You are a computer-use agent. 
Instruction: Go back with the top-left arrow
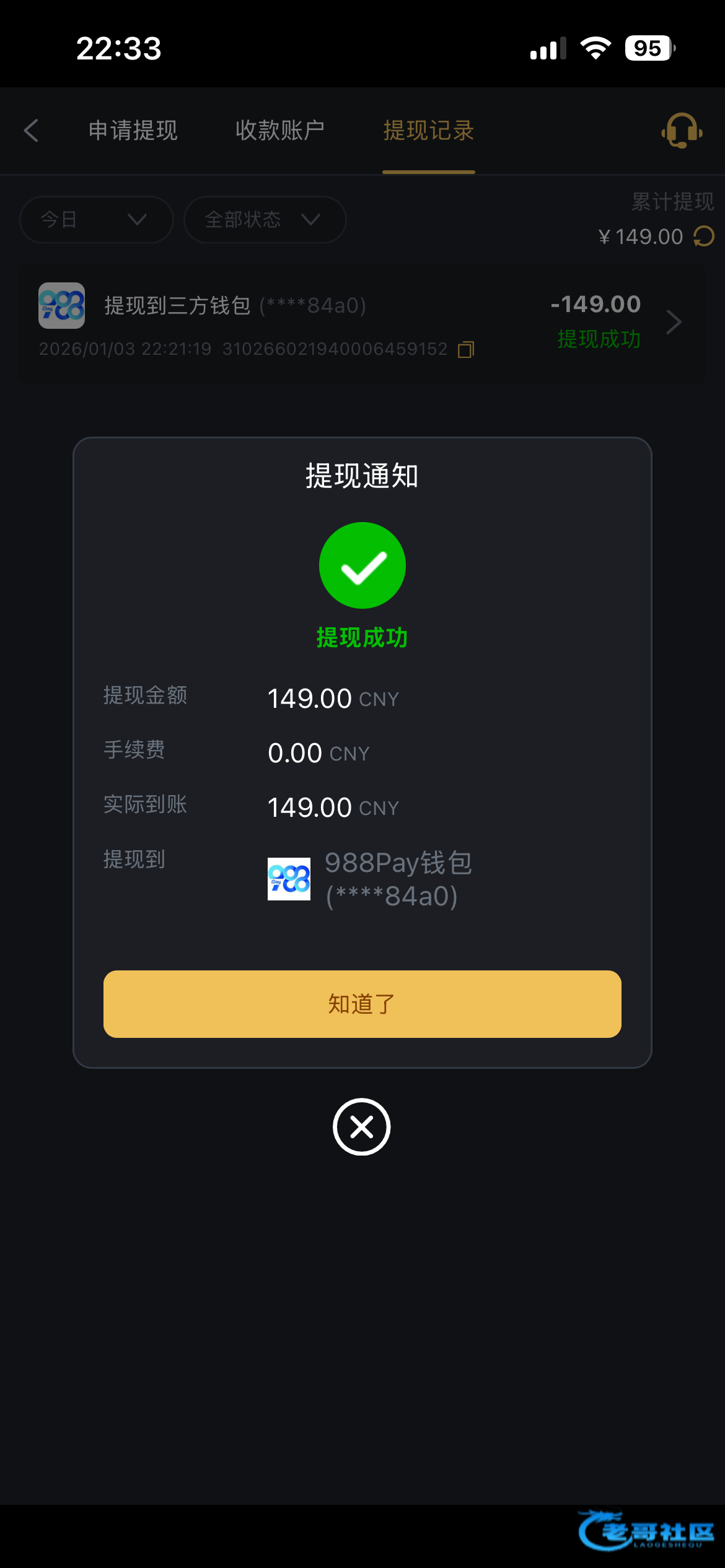(x=32, y=131)
